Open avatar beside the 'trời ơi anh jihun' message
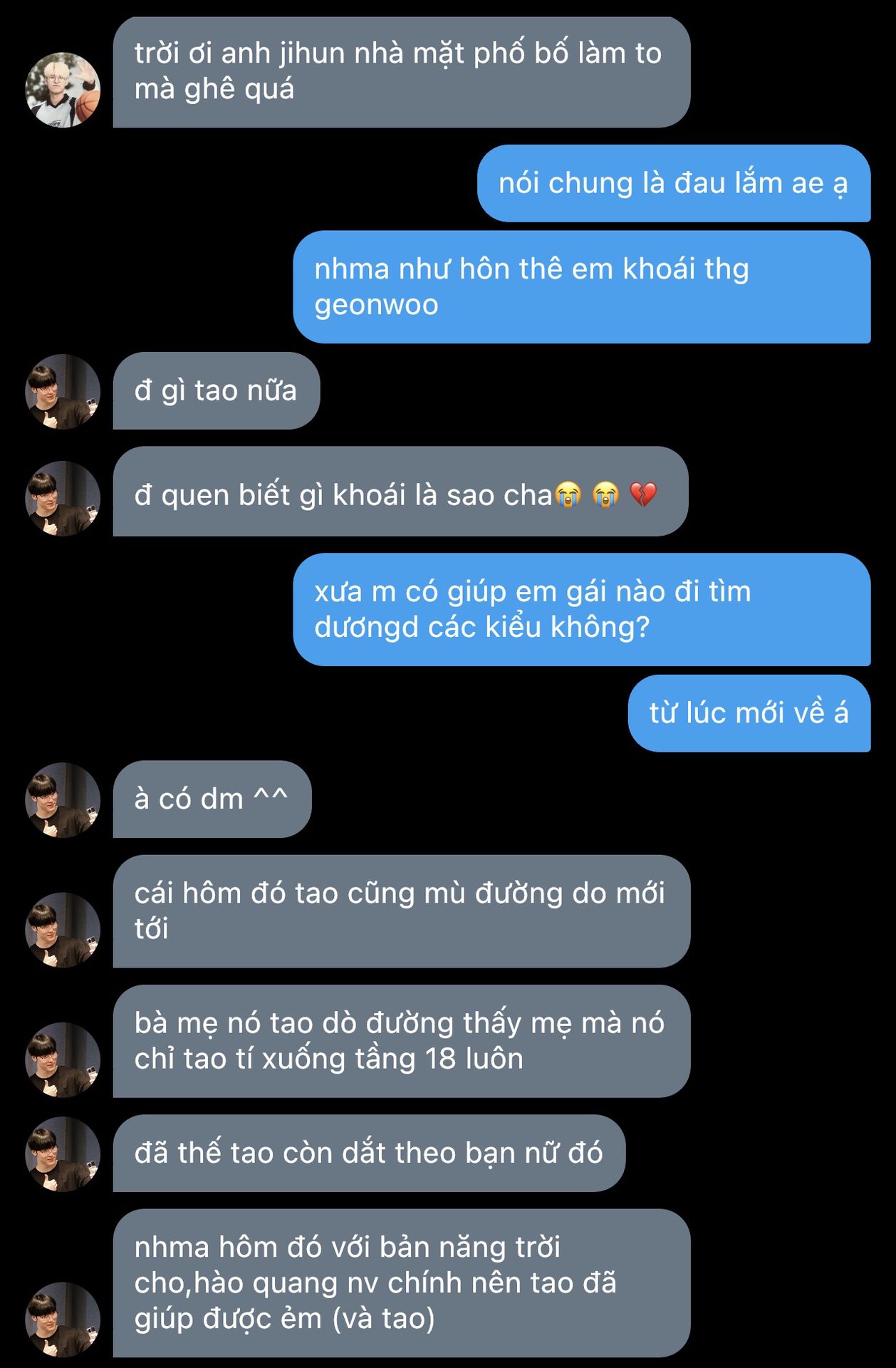The height and width of the screenshot is (1368, 896). point(63,90)
